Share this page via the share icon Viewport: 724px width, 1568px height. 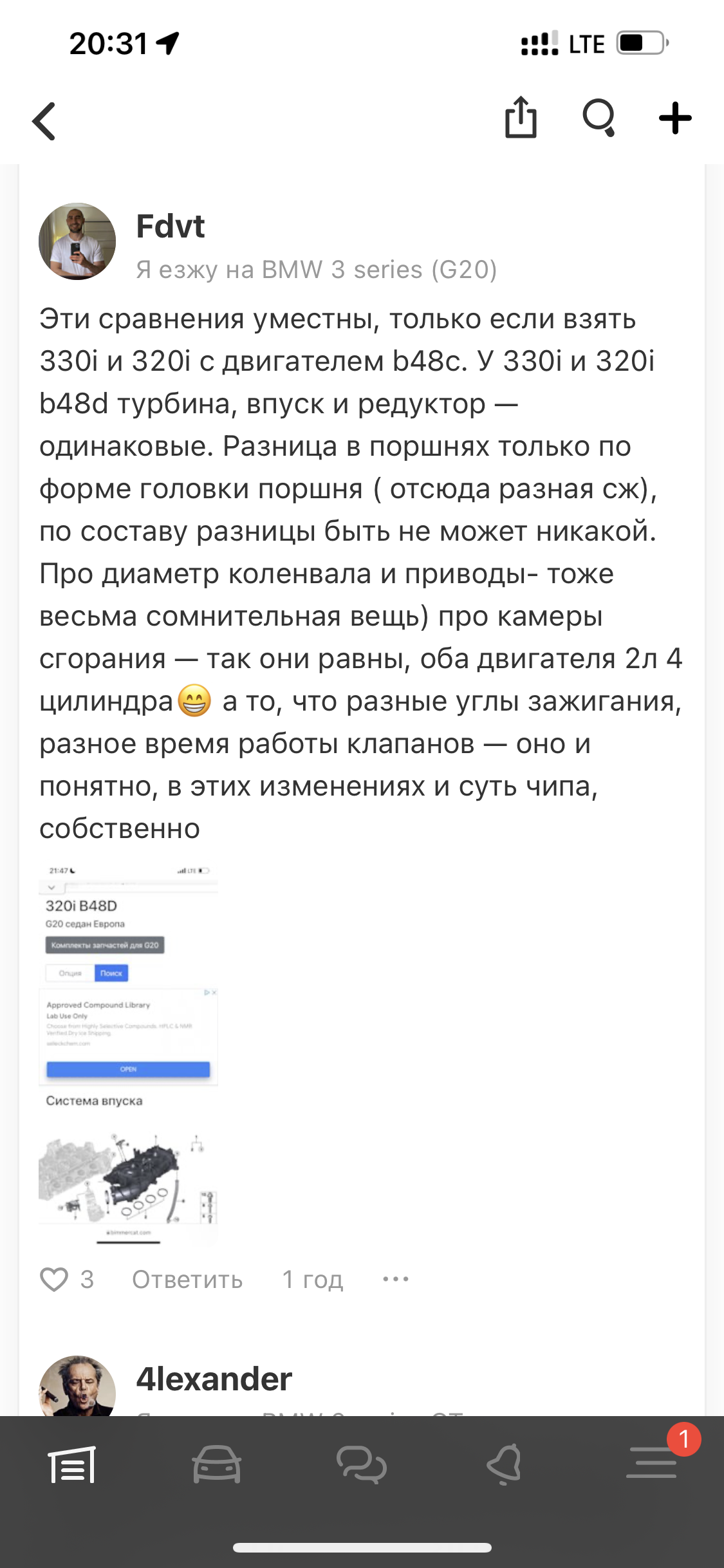(x=521, y=117)
